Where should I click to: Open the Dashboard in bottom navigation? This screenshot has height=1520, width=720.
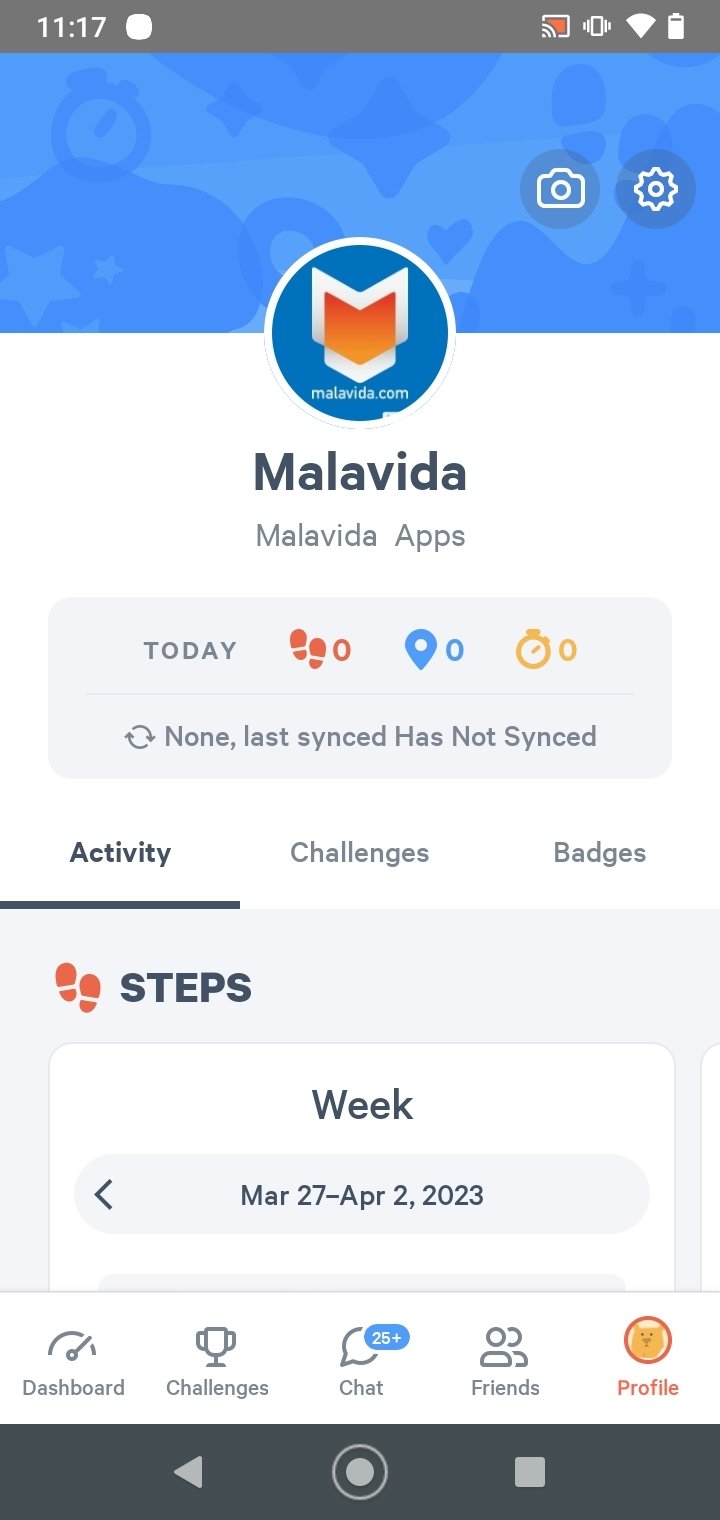pyautogui.click(x=73, y=1360)
